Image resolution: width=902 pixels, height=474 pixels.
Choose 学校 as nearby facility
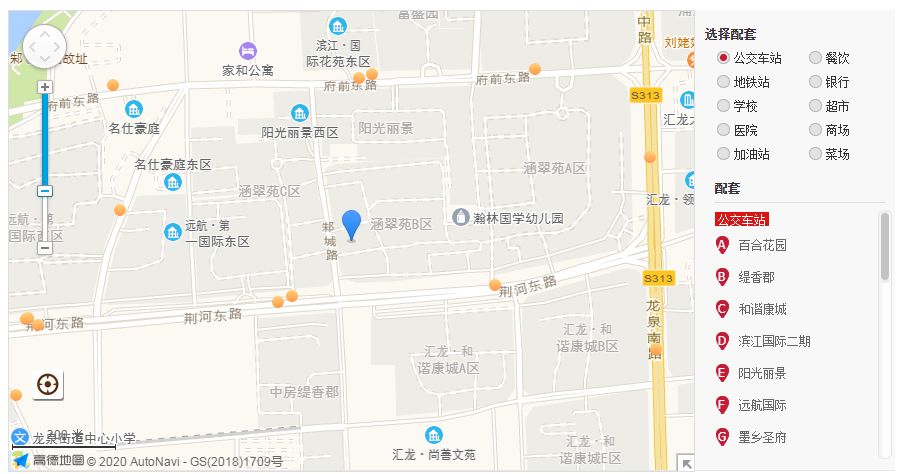pyautogui.click(x=724, y=106)
